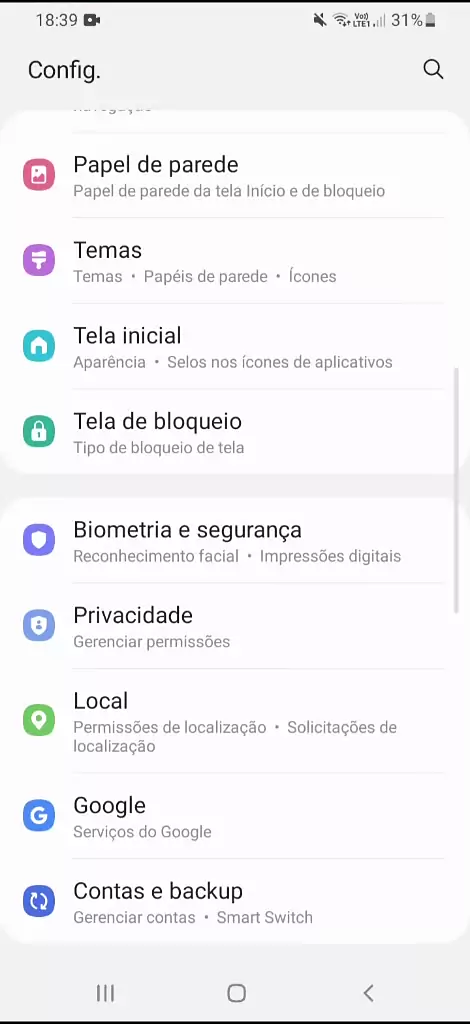The height and width of the screenshot is (1024, 470).
Task: Open Tela de bloqueio settings
Action: click(x=235, y=432)
